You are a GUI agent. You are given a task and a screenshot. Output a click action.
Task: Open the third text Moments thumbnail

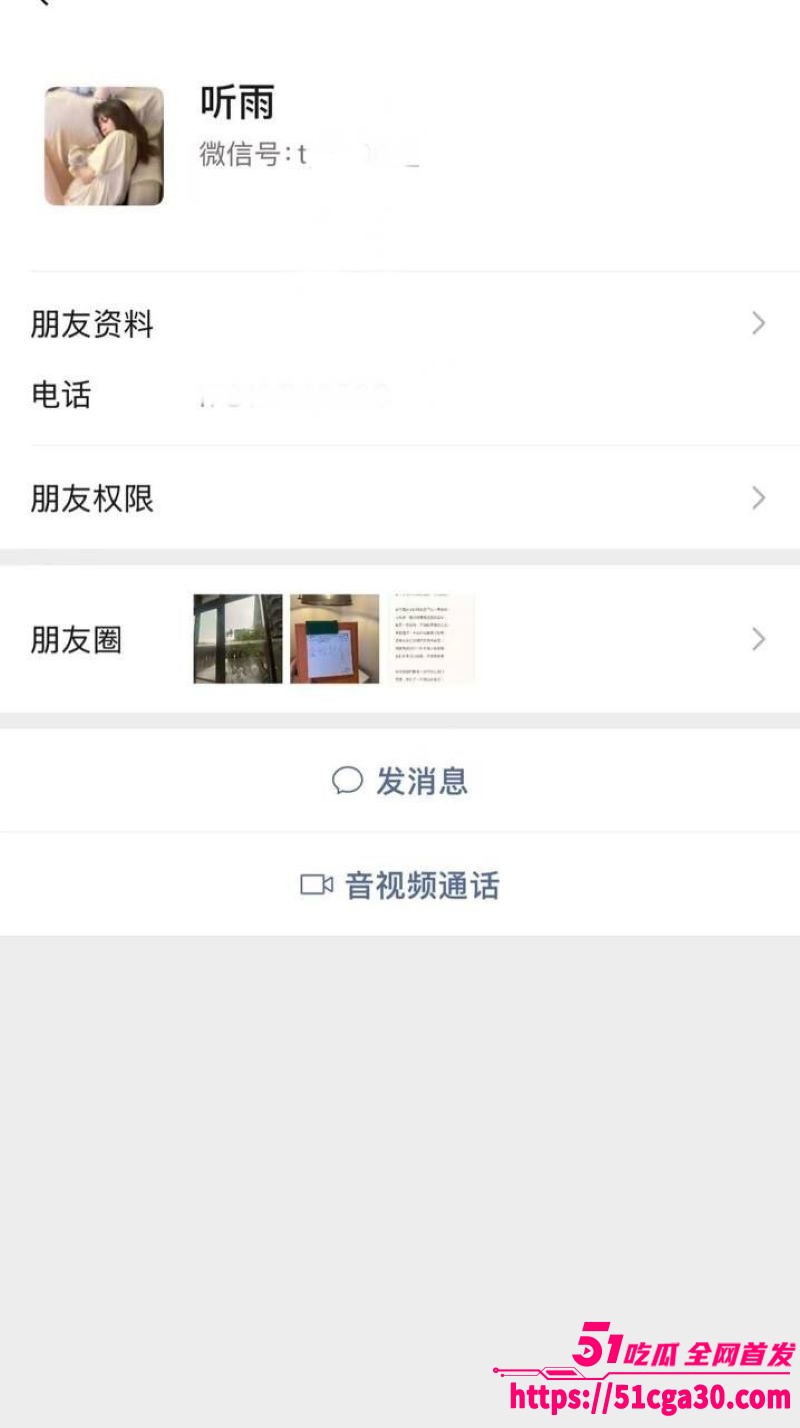428,639
